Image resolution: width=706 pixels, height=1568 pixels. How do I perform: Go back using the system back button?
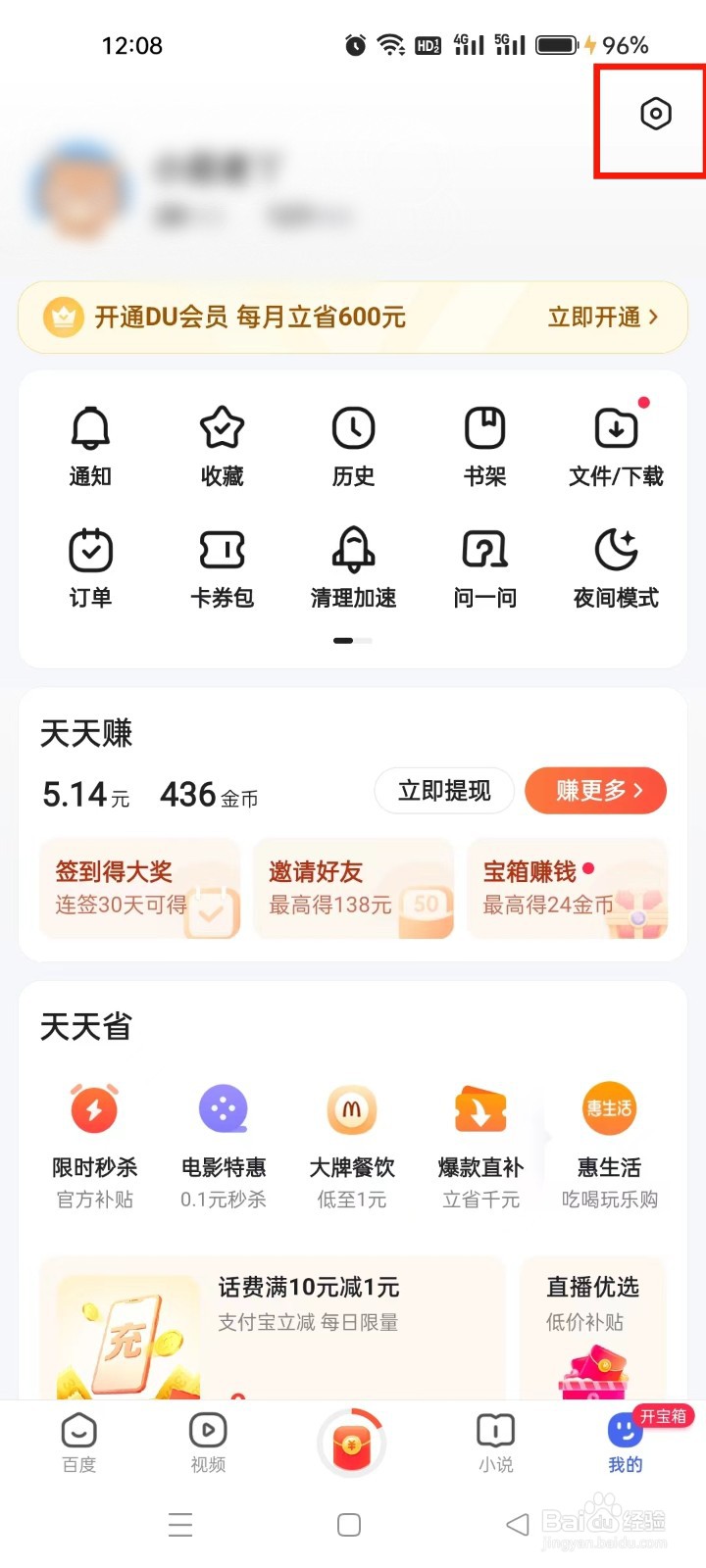click(x=517, y=1524)
